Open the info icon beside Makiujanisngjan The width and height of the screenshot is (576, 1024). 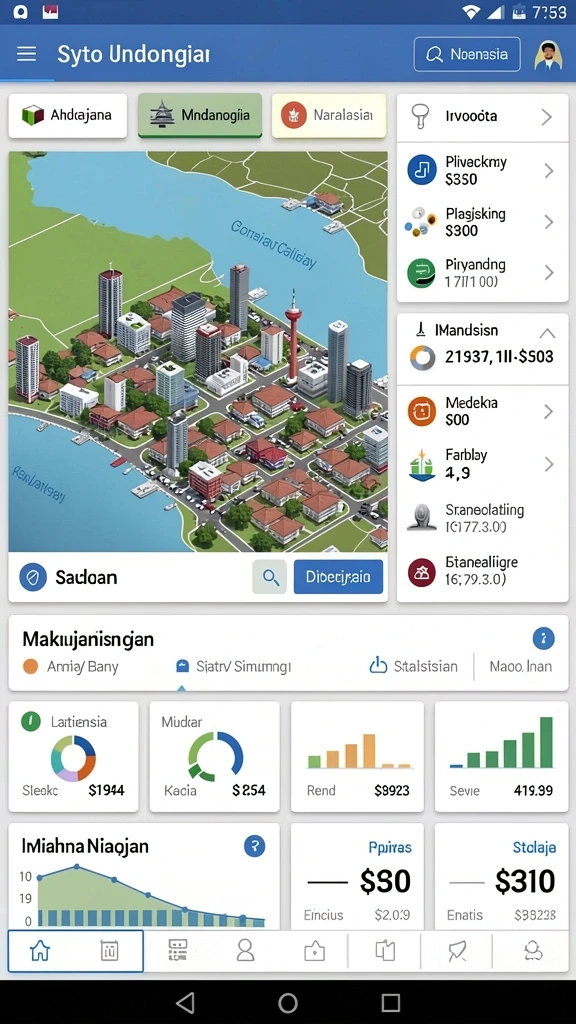coord(543,639)
